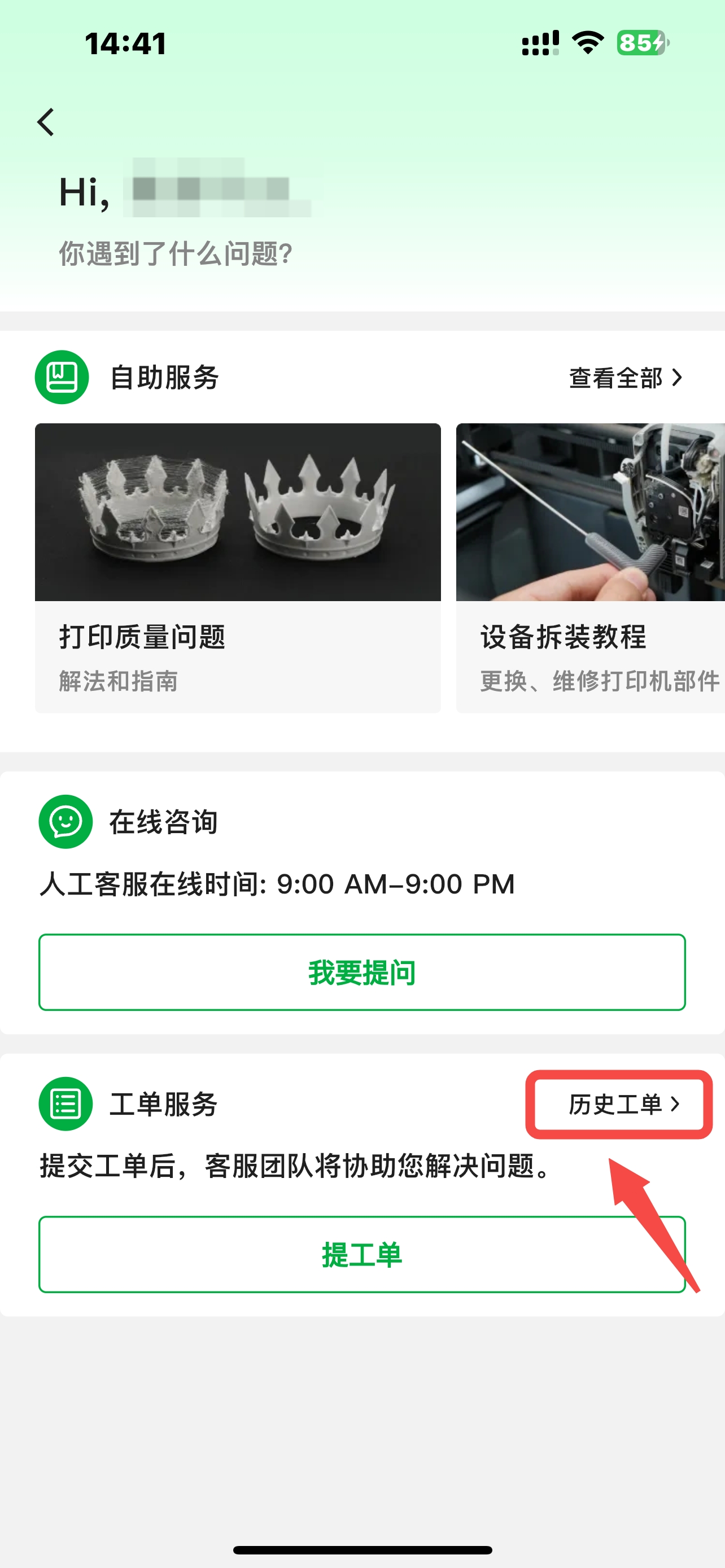Tap 我要提问 to ask online support
The width and height of the screenshot is (725, 1568).
tap(361, 972)
